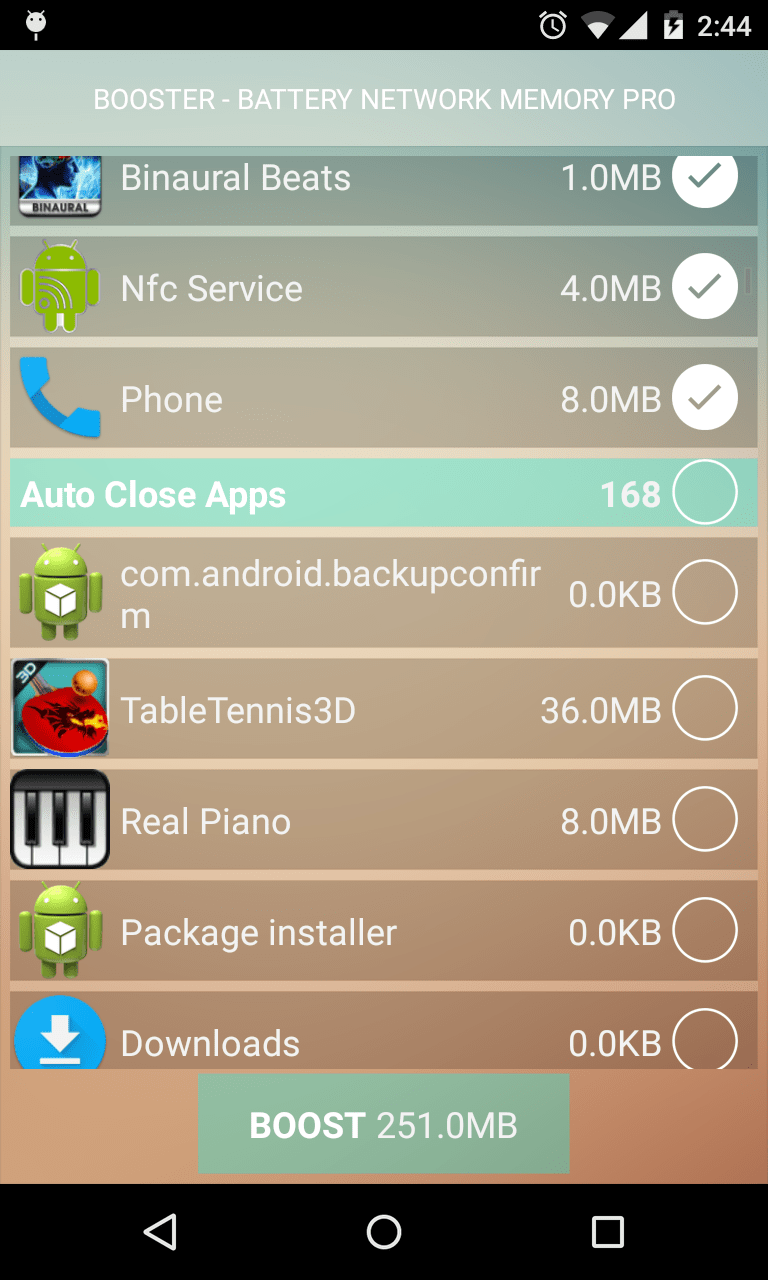Open recent apps from the navigation bar
The height and width of the screenshot is (1280, 768).
[607, 1232]
